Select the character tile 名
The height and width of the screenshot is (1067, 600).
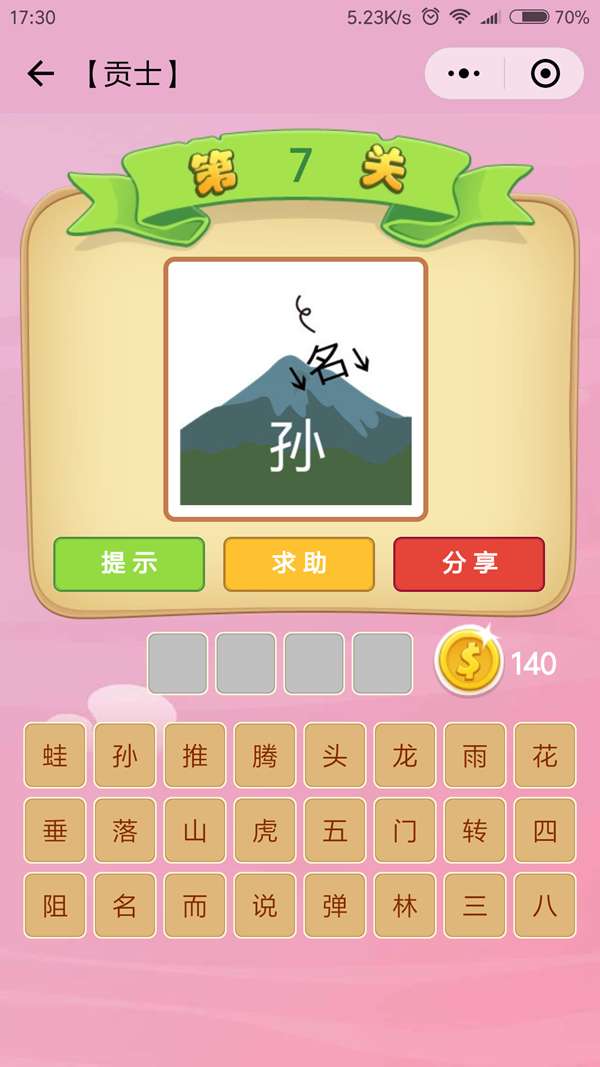click(x=125, y=906)
